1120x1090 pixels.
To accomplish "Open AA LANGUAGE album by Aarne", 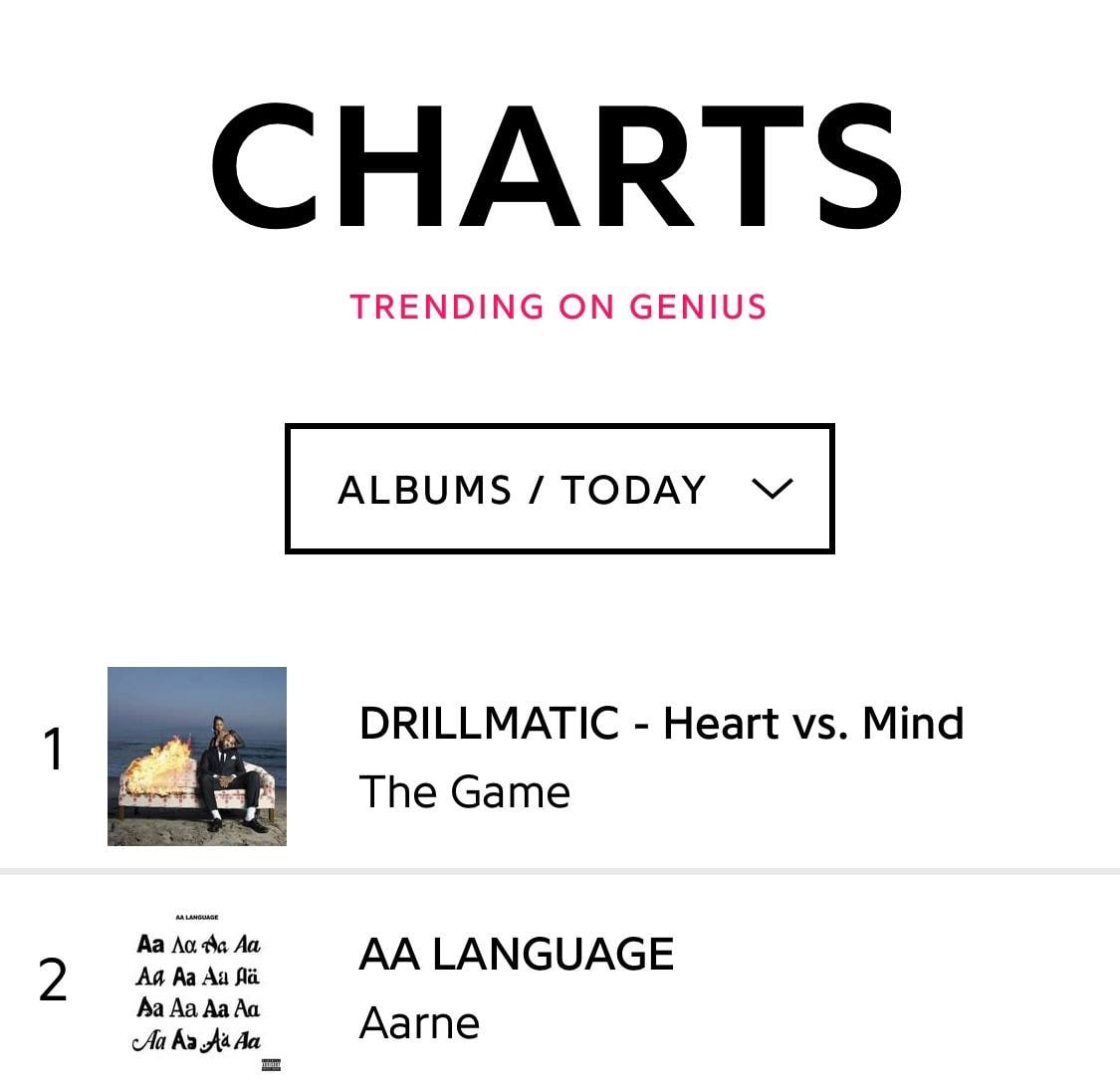I will tap(516, 955).
